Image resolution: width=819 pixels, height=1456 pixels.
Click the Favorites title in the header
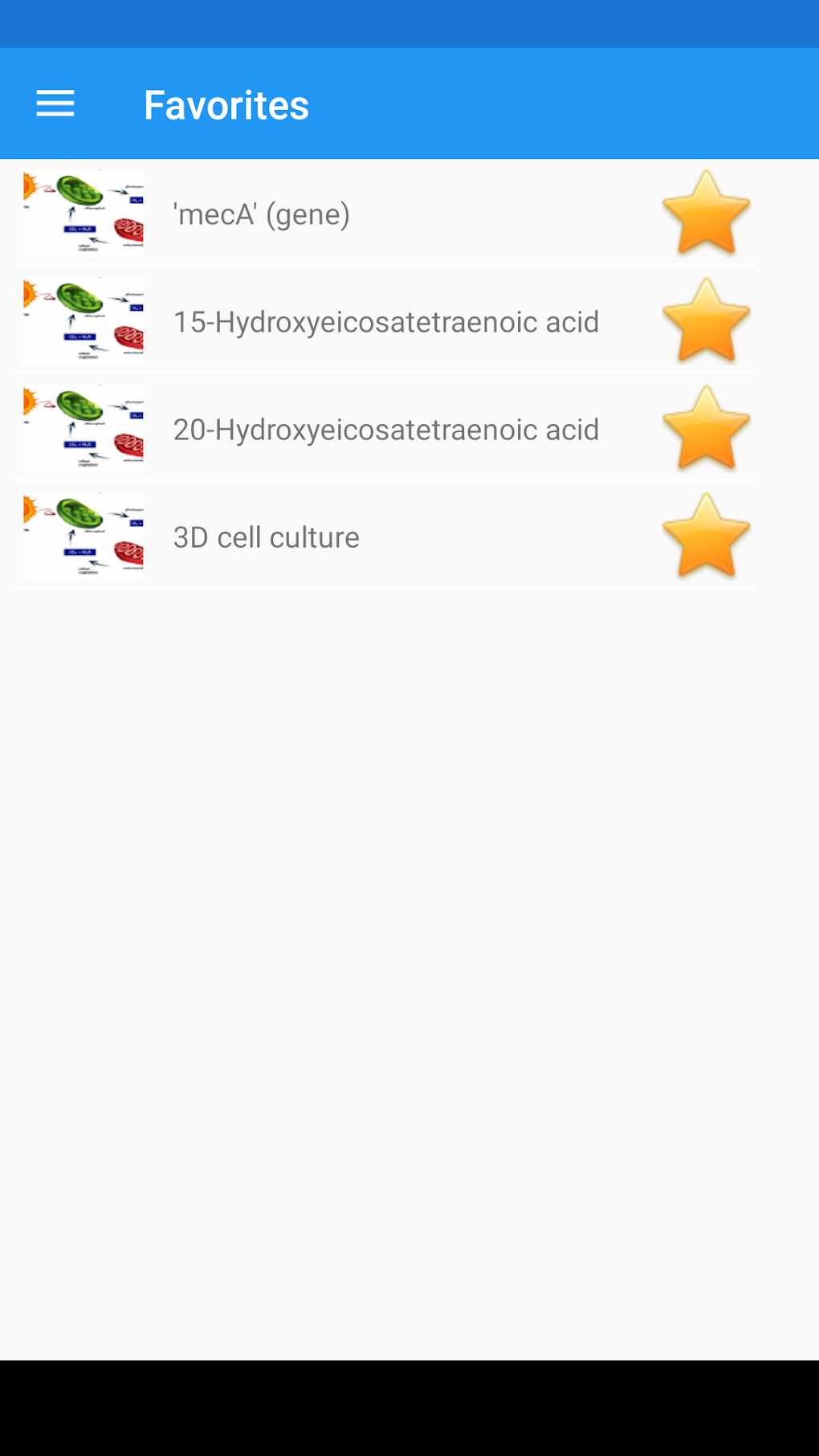click(226, 104)
